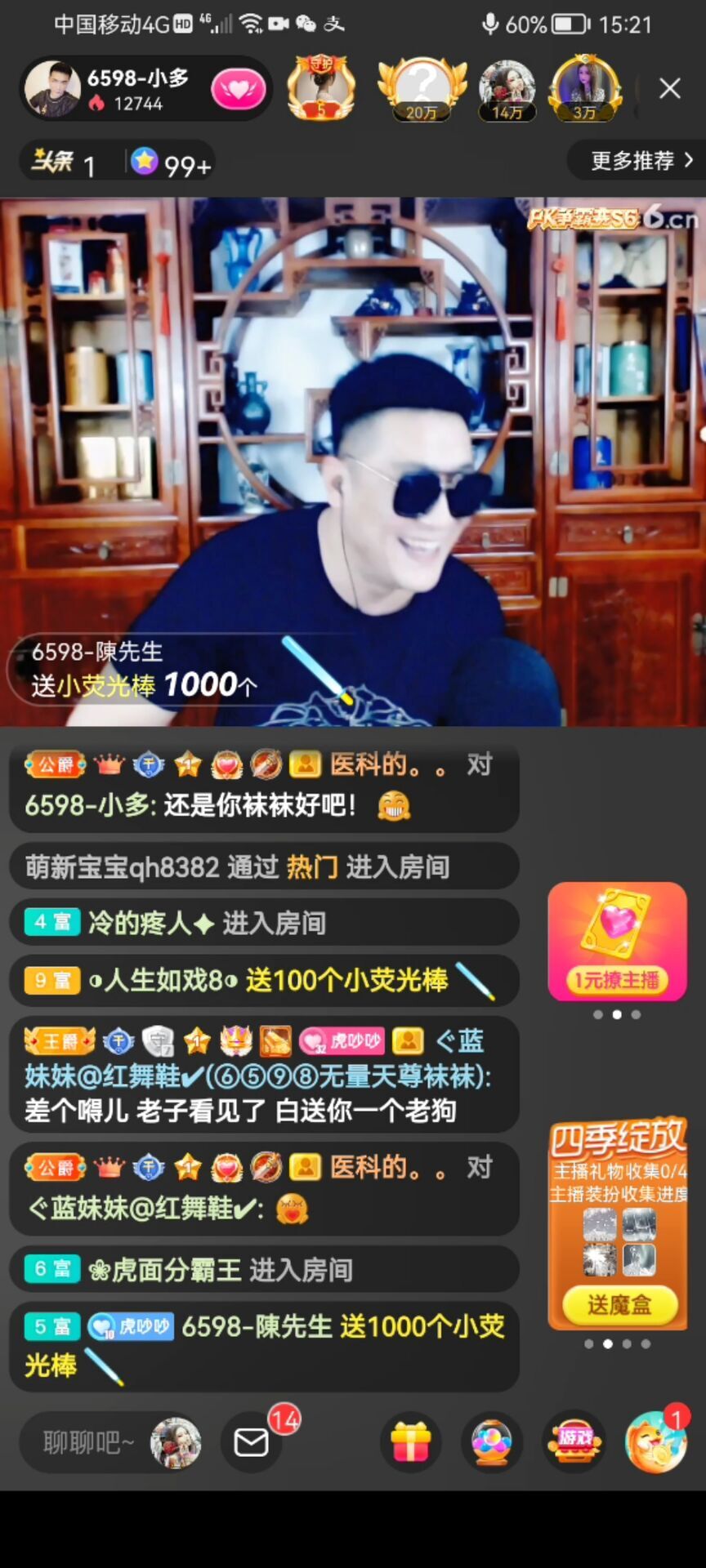
Task: Open the 游戏 games icon
Action: (x=574, y=1442)
